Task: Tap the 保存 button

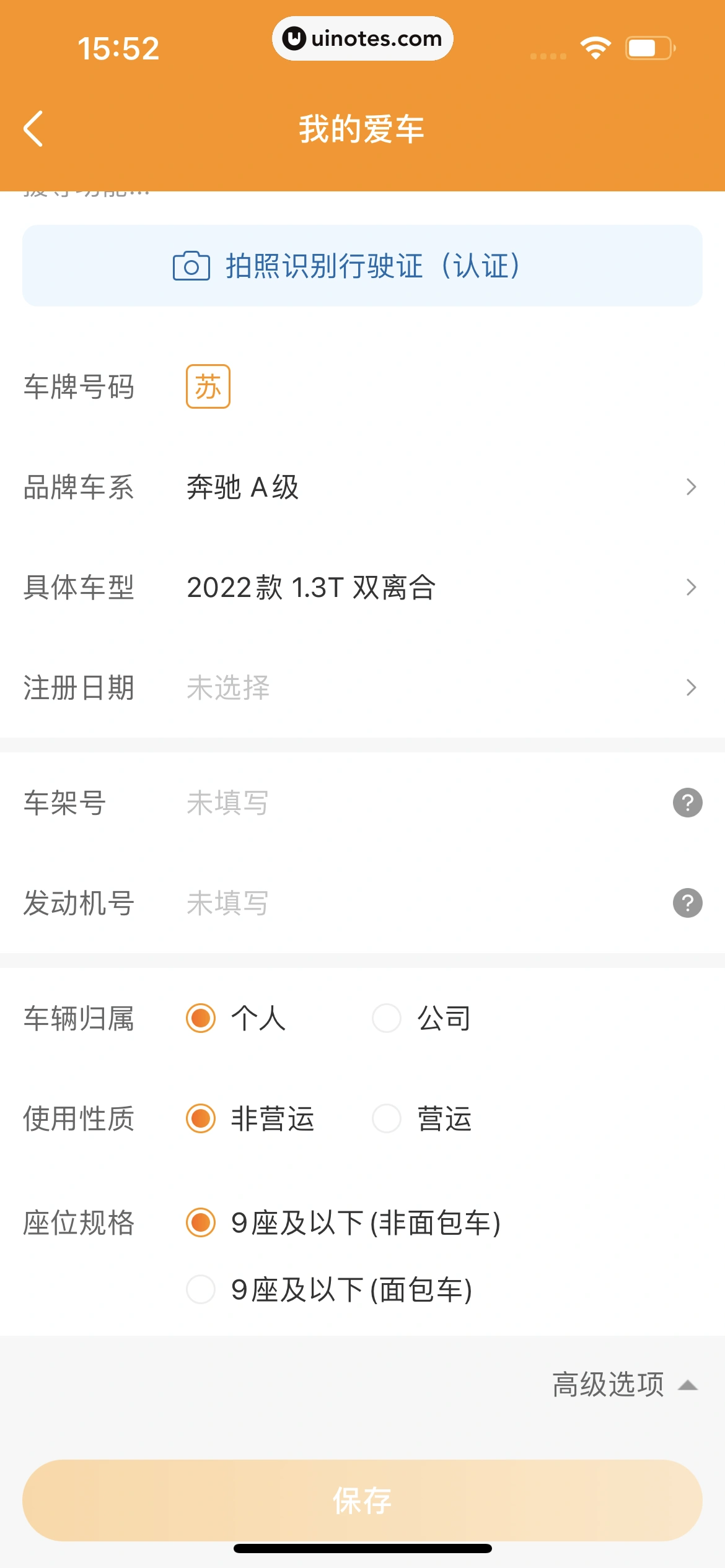Action: tap(362, 1500)
